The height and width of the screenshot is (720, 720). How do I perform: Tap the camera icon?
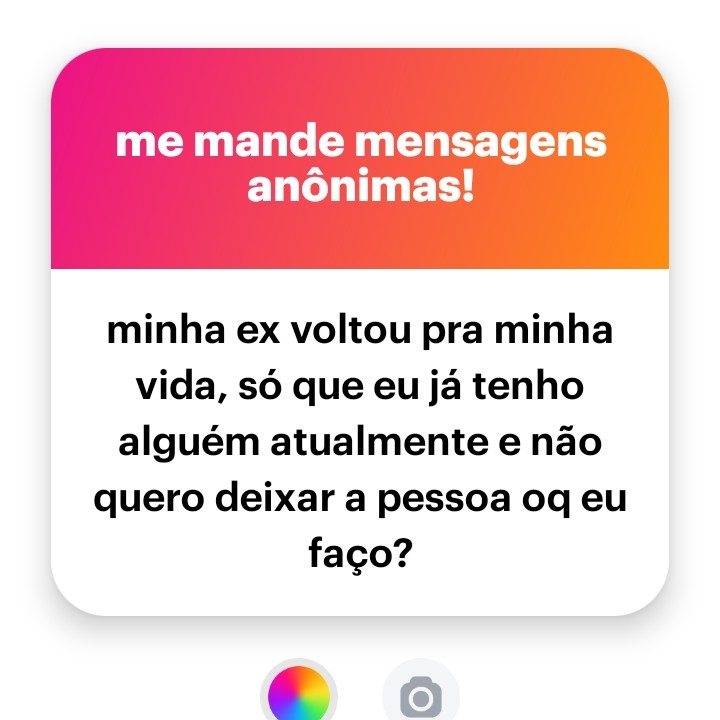point(420,696)
